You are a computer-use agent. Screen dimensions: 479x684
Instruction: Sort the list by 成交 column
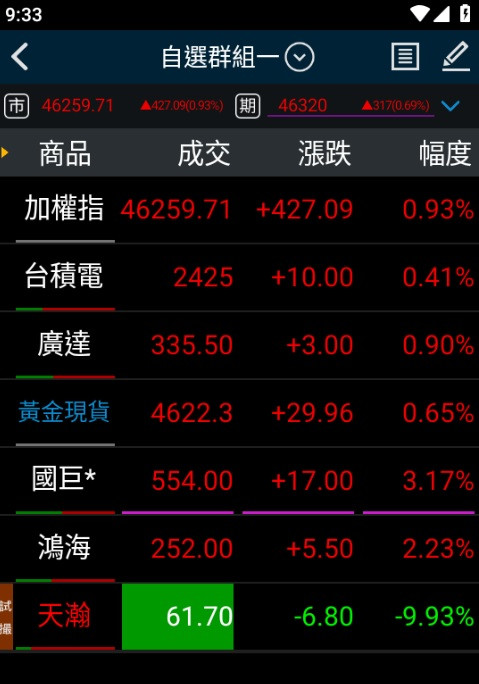(x=204, y=154)
